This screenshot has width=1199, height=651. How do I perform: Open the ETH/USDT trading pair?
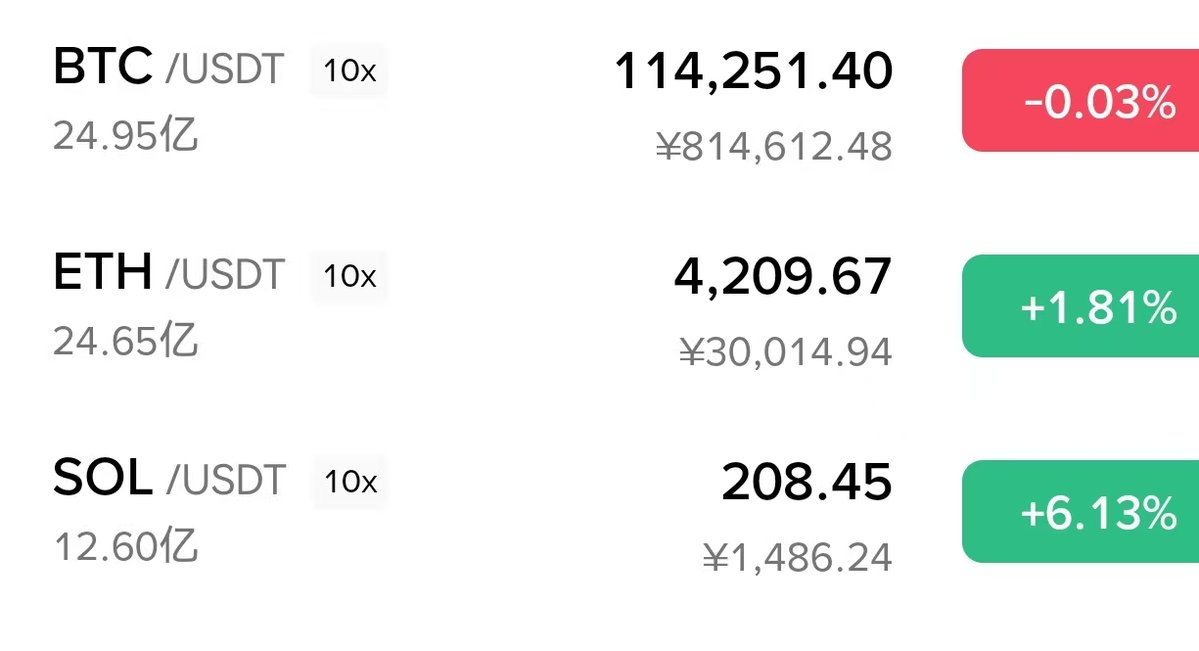click(168, 275)
